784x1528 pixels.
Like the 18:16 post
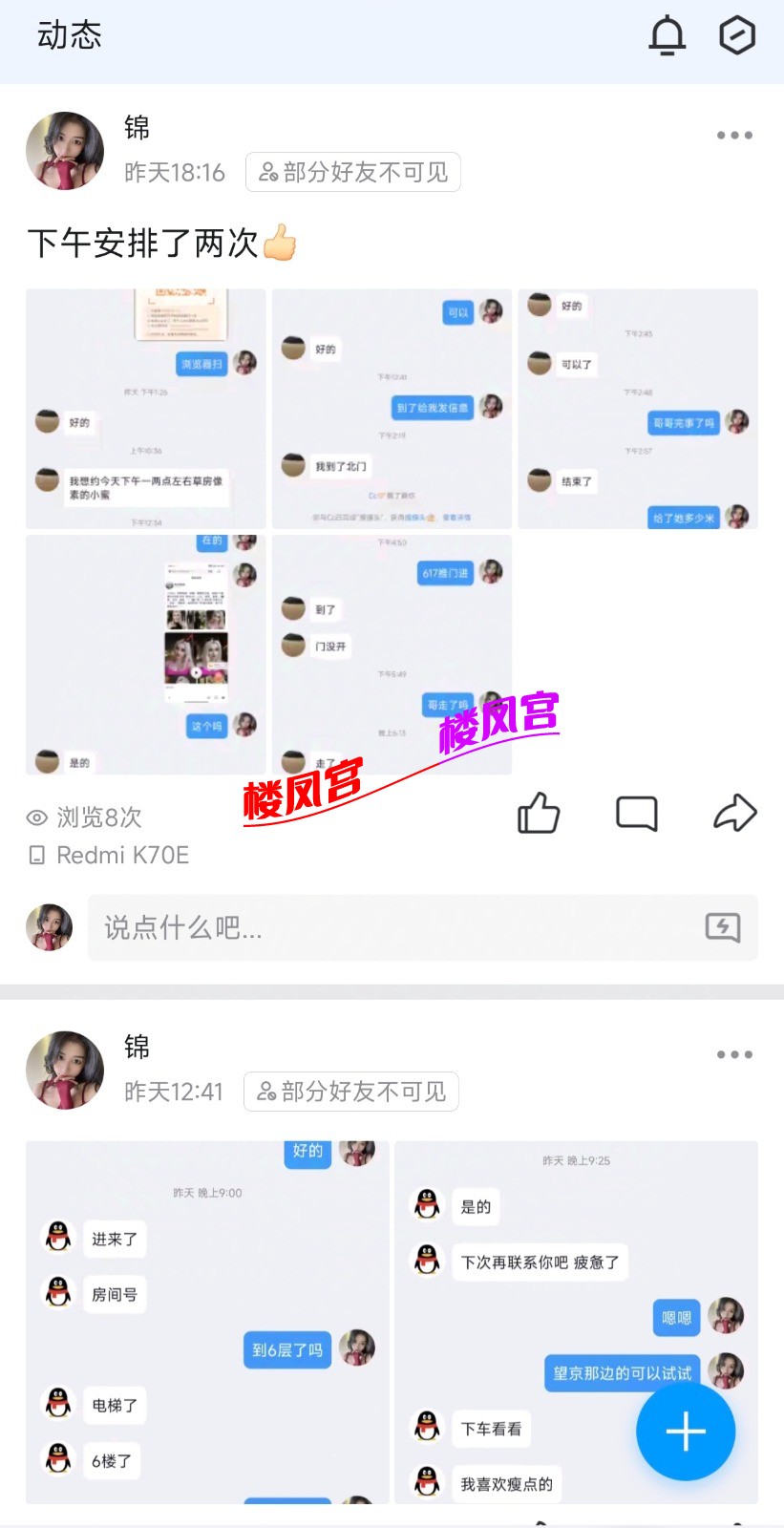539,814
